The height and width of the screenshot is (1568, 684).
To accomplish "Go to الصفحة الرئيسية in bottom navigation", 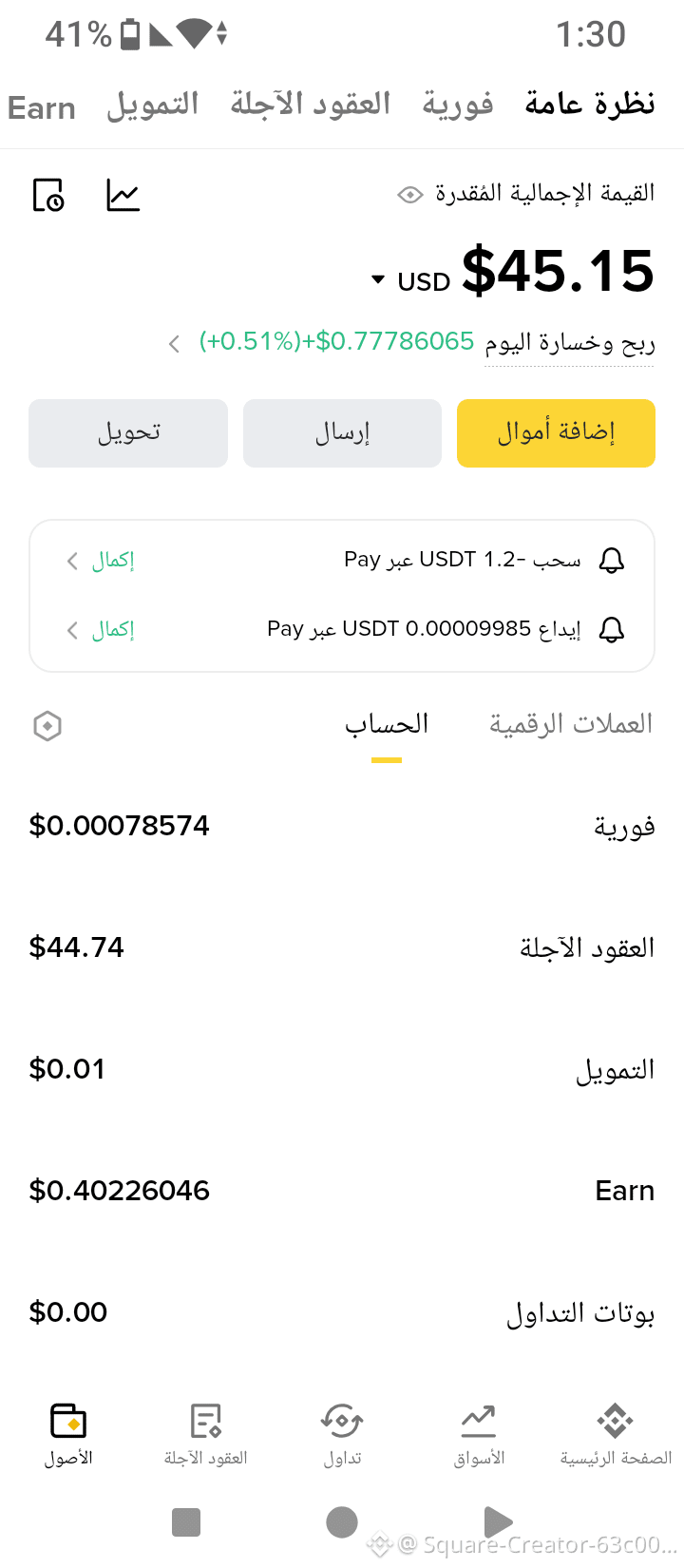I will (616, 1435).
